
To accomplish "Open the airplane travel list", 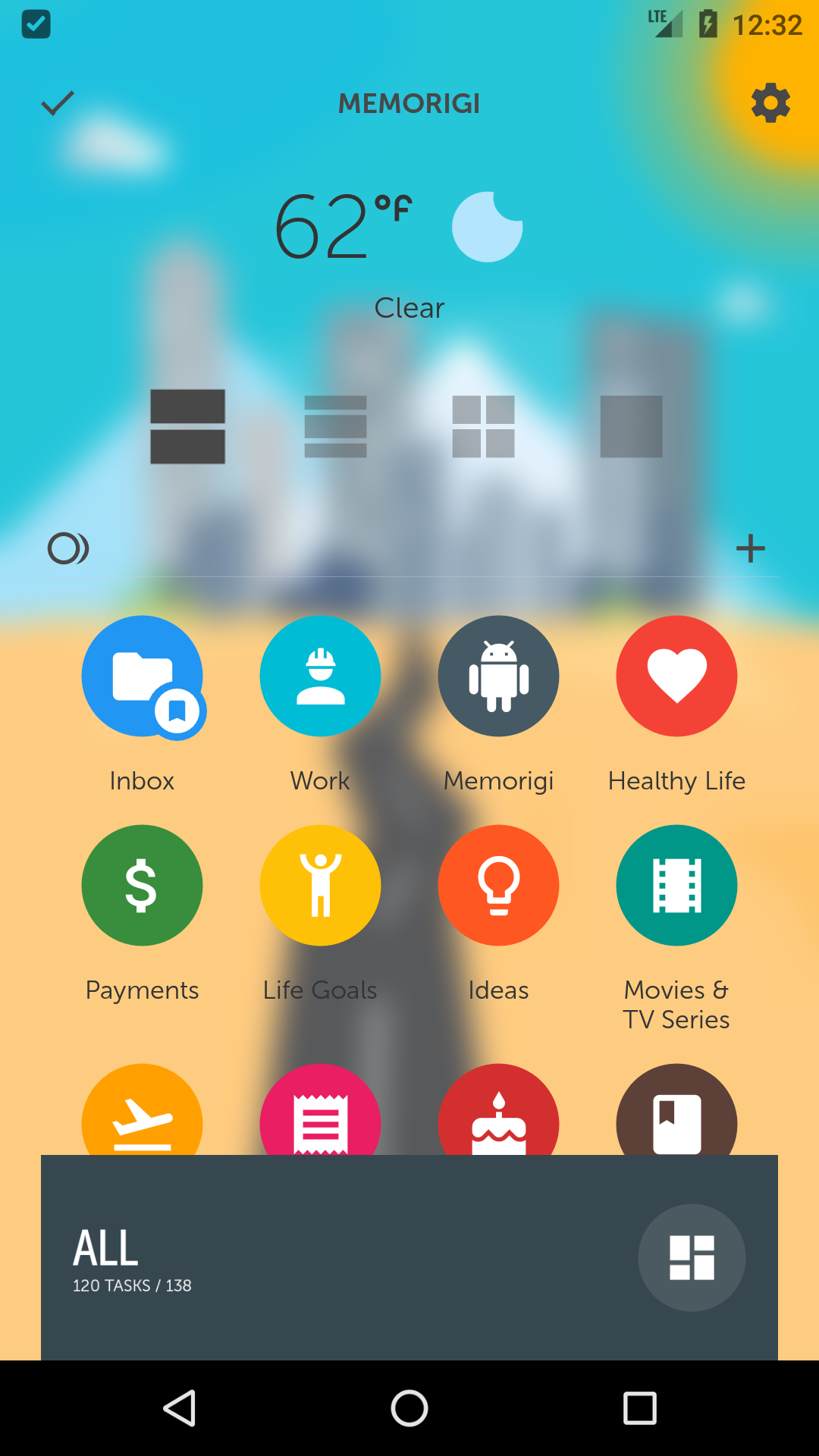I will click(x=142, y=1109).
